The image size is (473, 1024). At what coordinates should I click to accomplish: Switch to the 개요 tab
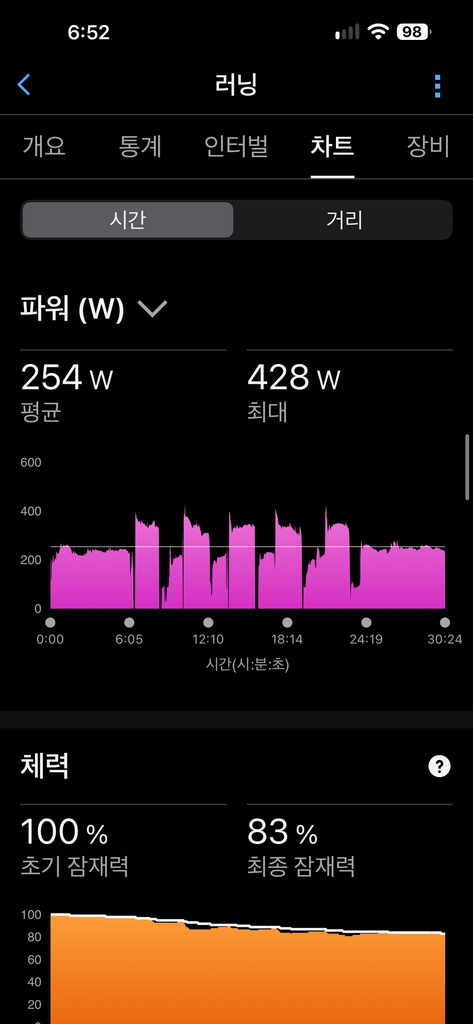(44, 146)
